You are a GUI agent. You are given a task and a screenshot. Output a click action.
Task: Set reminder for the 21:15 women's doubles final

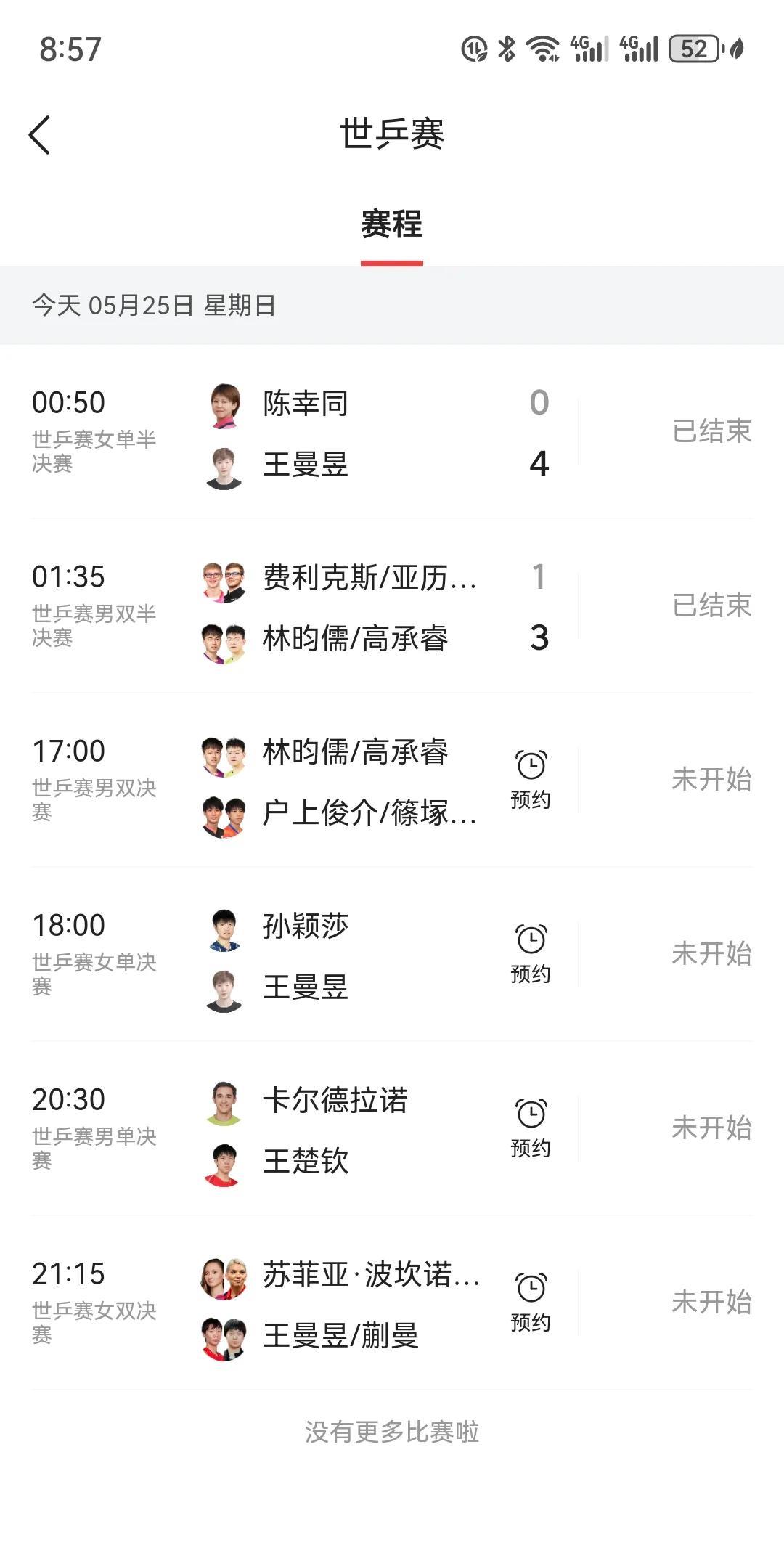coord(531,1302)
